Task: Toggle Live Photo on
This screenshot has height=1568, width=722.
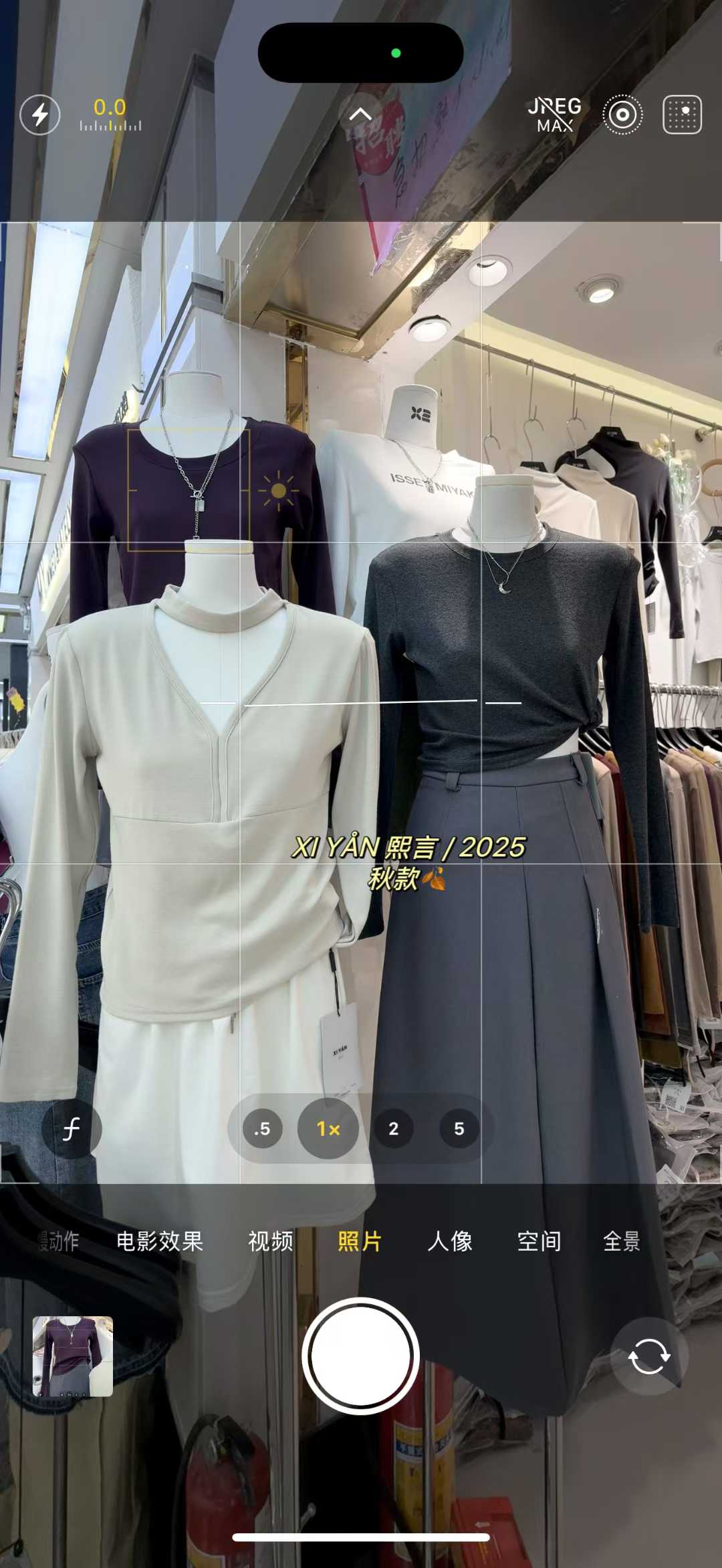Action: pyautogui.click(x=622, y=115)
